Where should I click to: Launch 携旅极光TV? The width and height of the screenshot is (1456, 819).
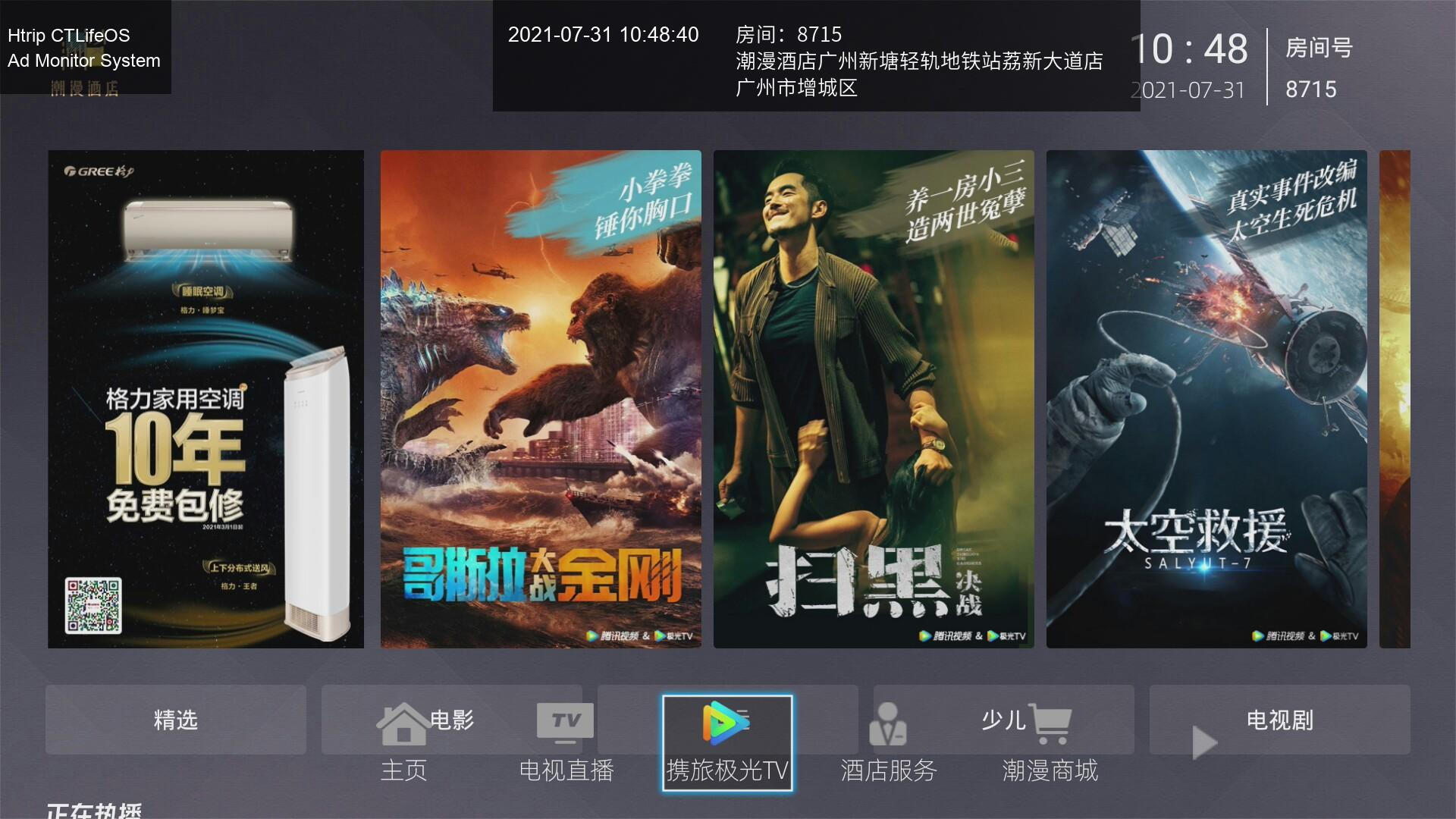[727, 743]
